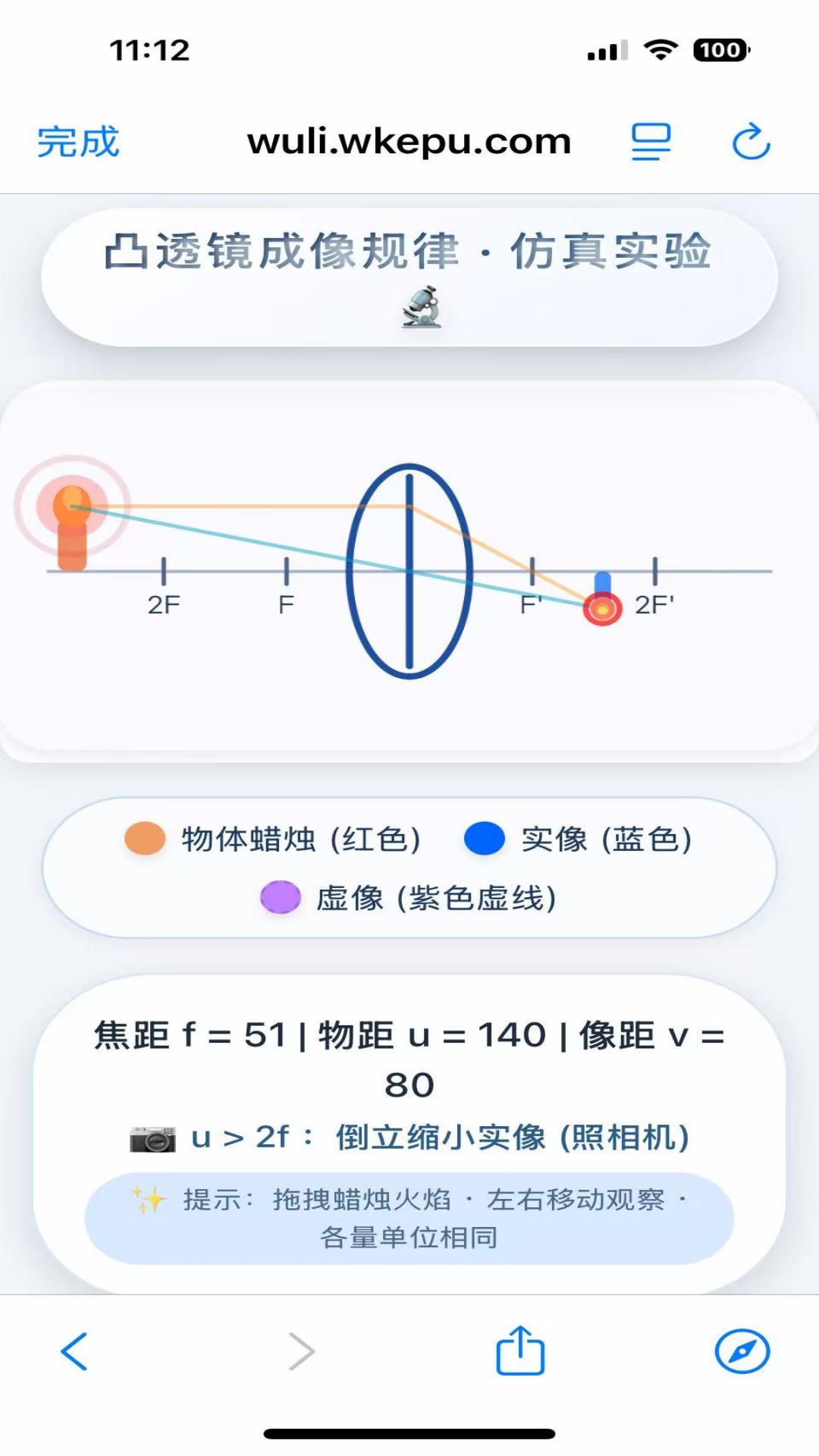The image size is (819, 1456).
Task: Open this page in Safari
Action: tap(742, 1351)
